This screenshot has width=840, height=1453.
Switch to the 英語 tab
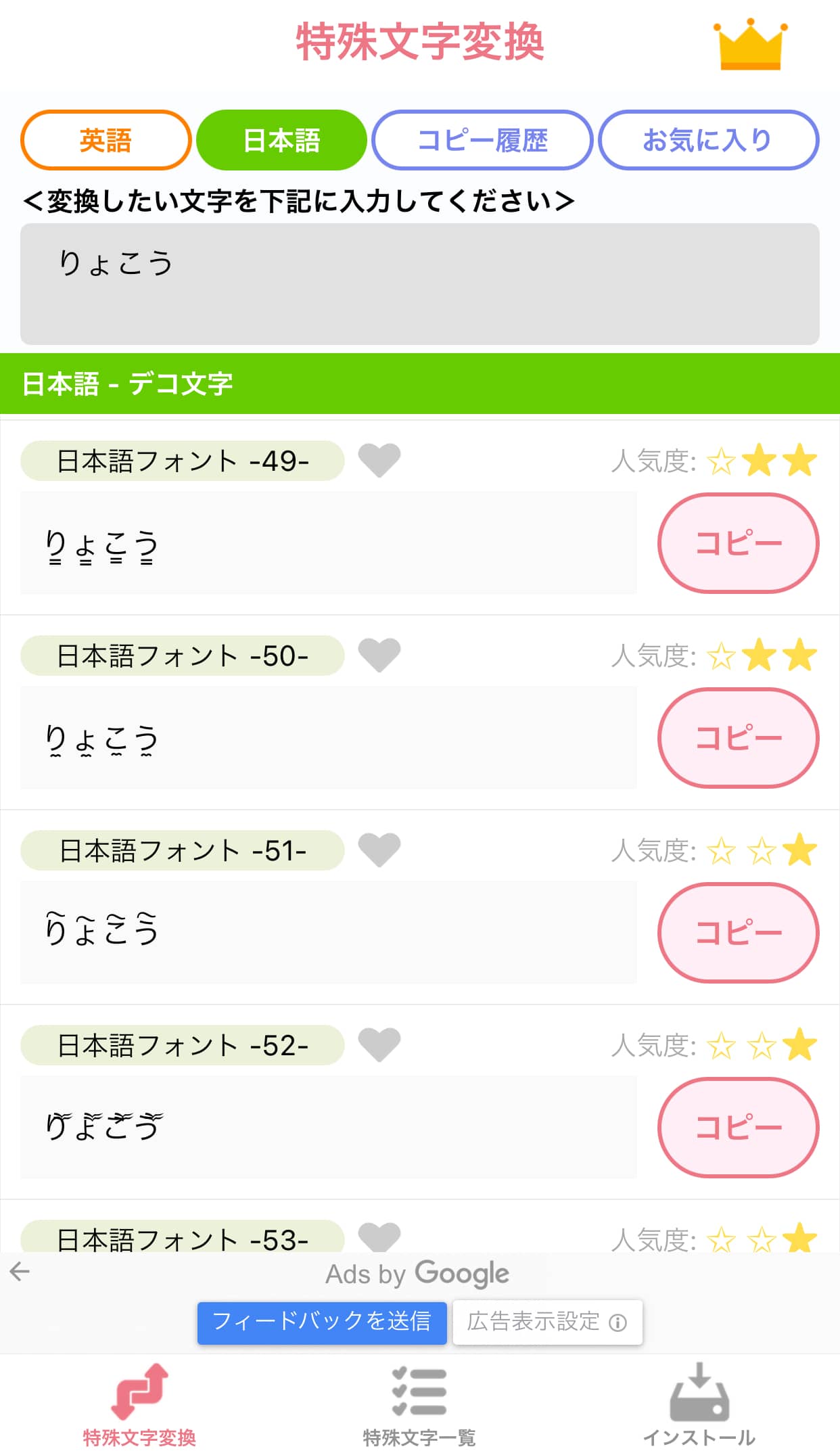coord(106,140)
